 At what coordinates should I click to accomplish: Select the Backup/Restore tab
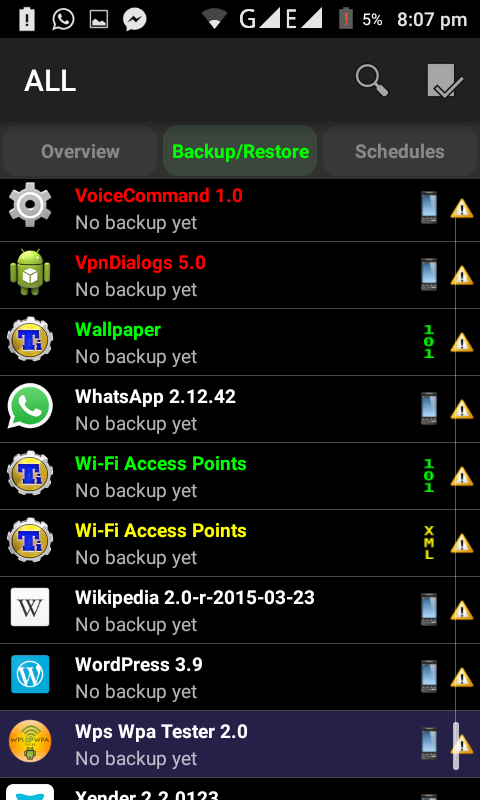point(240,151)
